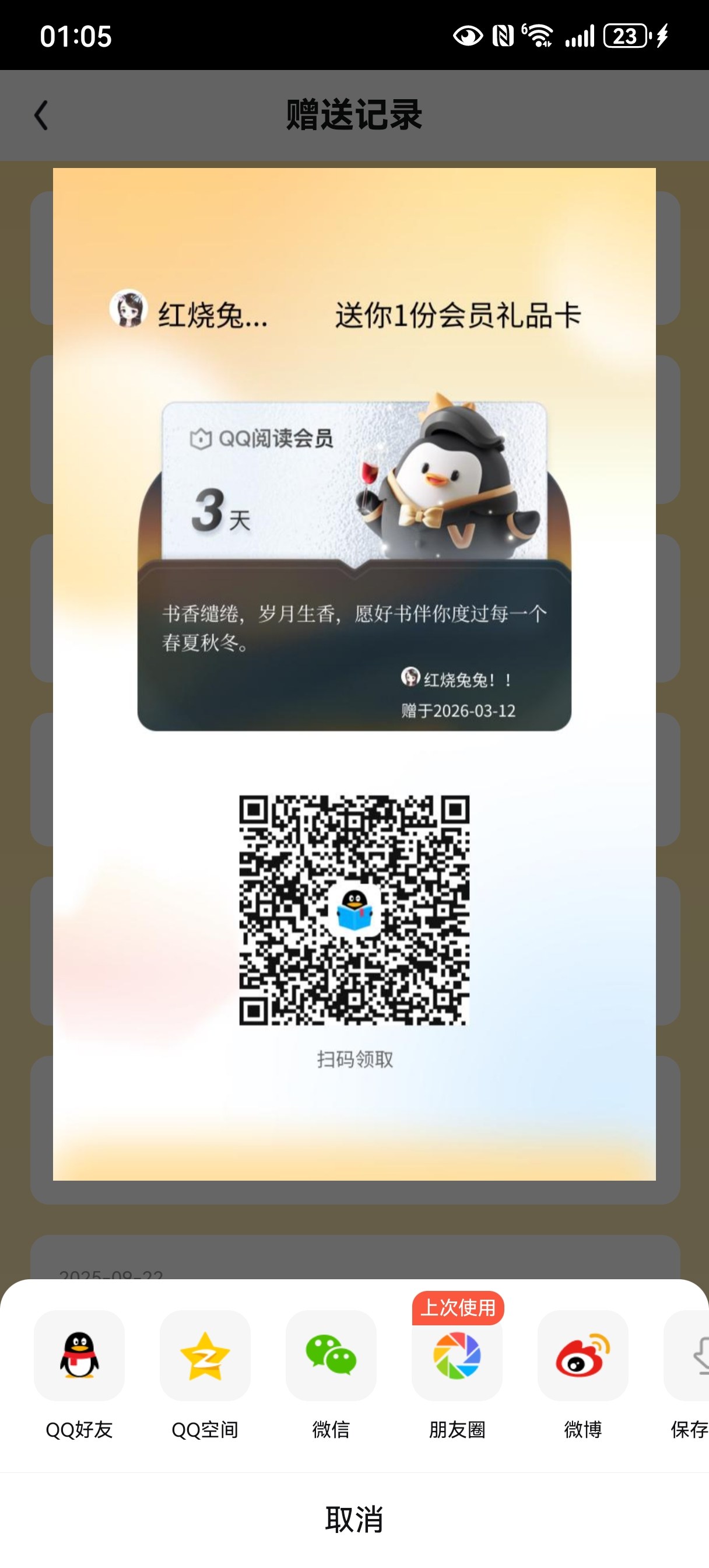
Task: Dismiss share sheet with 取消
Action: point(354,1520)
